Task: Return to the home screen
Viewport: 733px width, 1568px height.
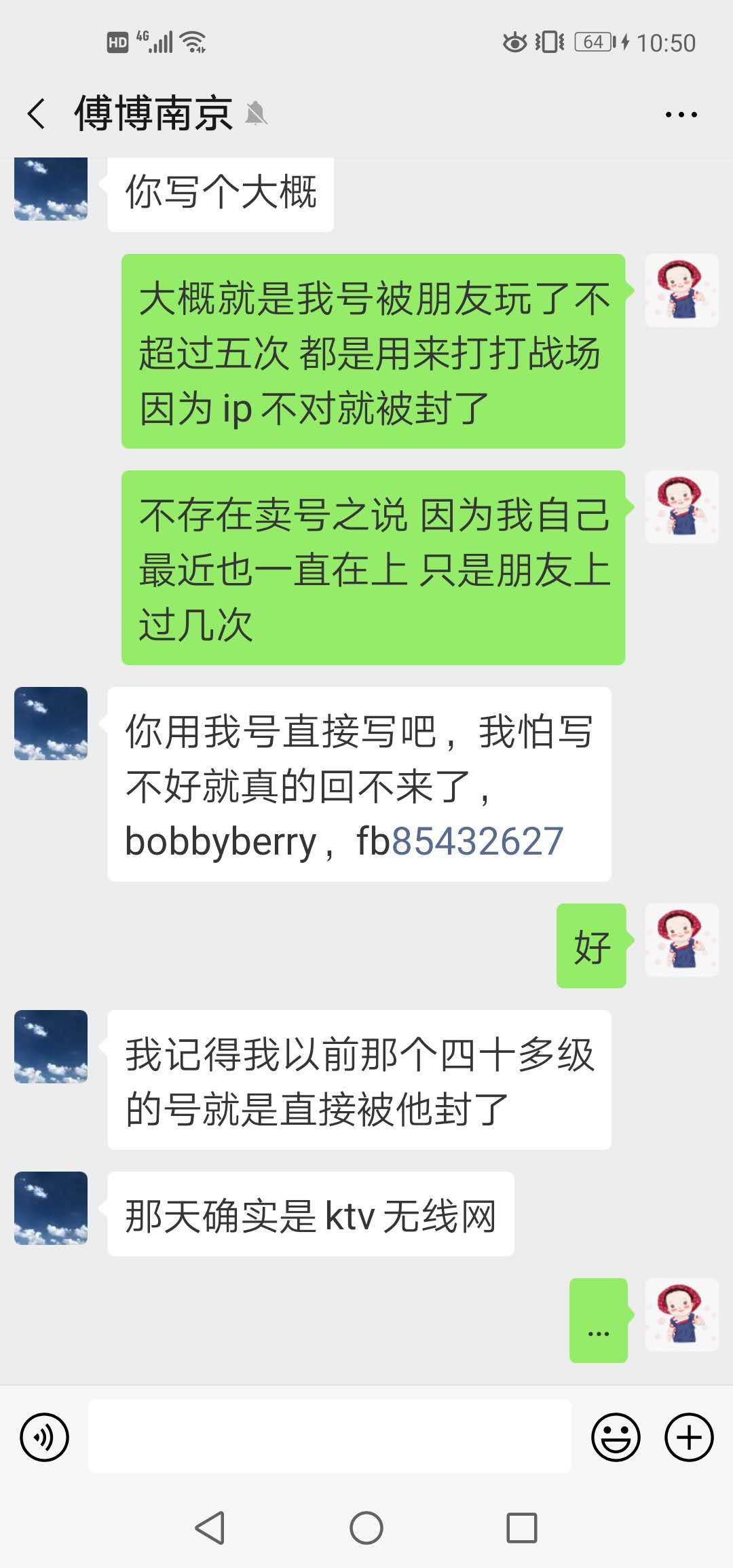Action: 366,1528
